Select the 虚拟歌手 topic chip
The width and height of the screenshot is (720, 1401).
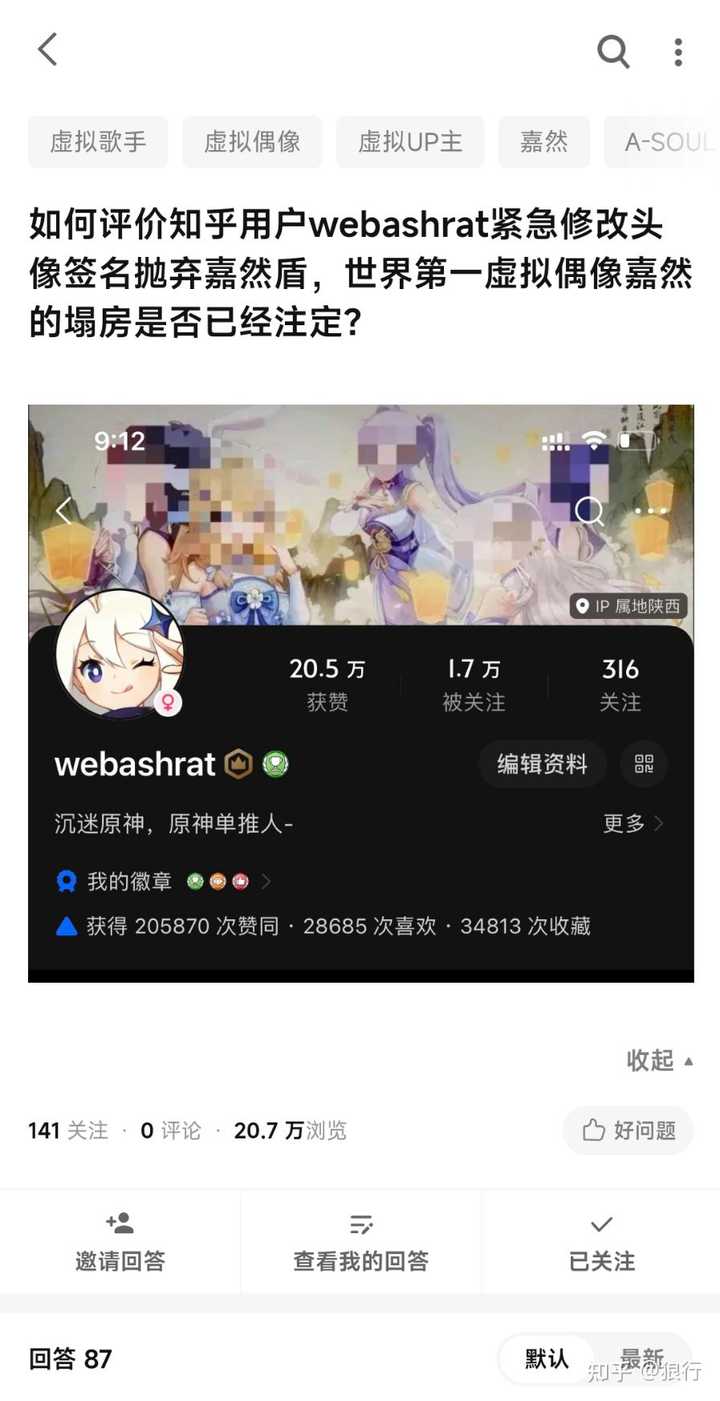pyautogui.click(x=98, y=142)
